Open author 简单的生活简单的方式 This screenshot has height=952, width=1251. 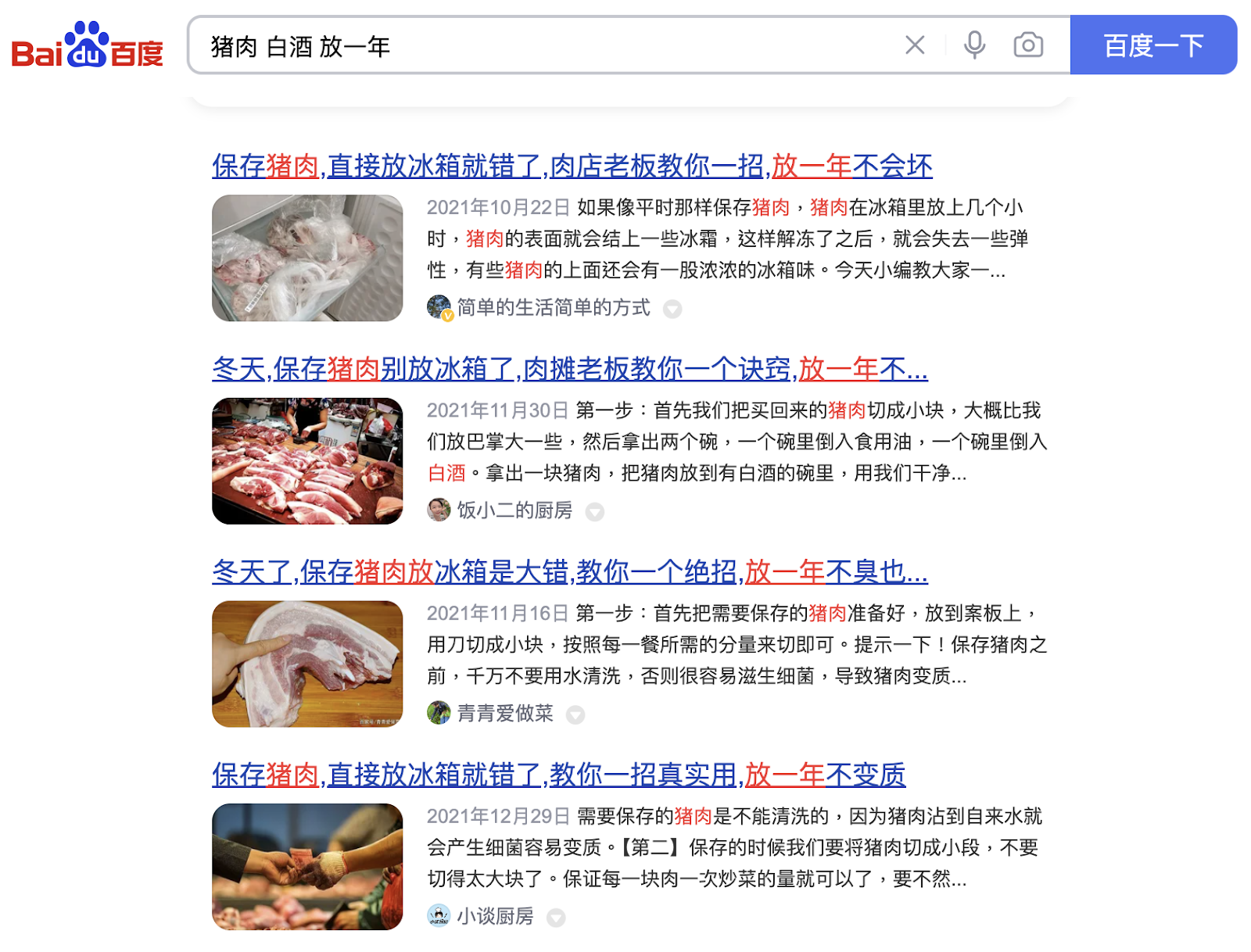tap(553, 308)
